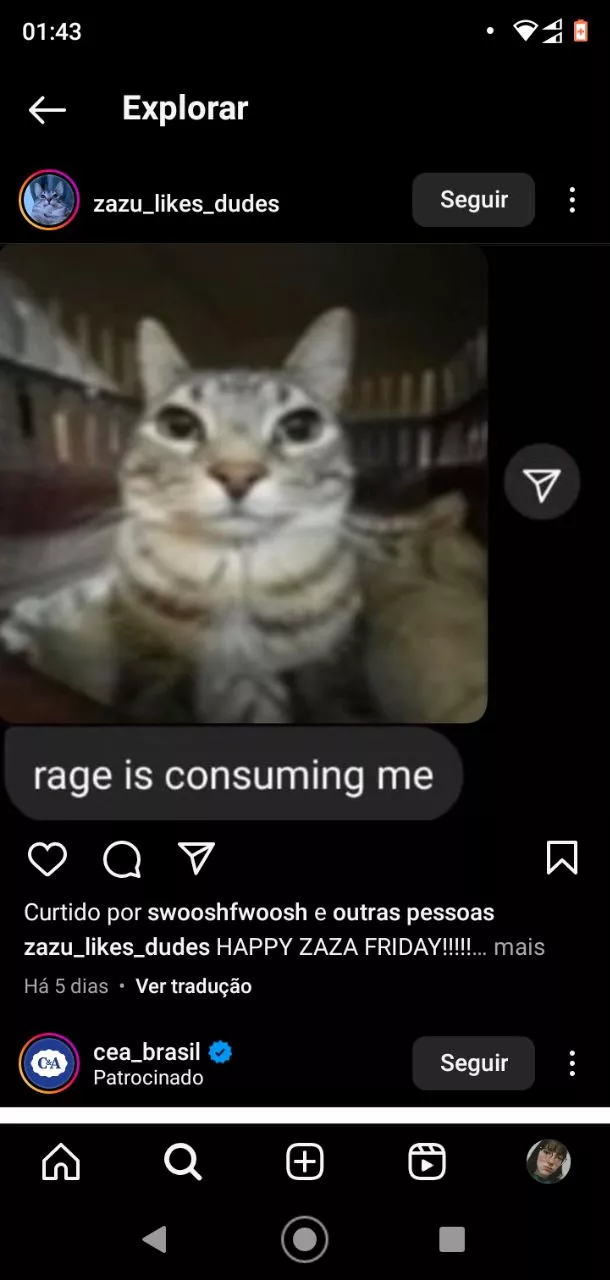Share the post with the paper plane icon below the photo
Image resolution: width=610 pixels, height=1280 pixels.
pos(196,858)
